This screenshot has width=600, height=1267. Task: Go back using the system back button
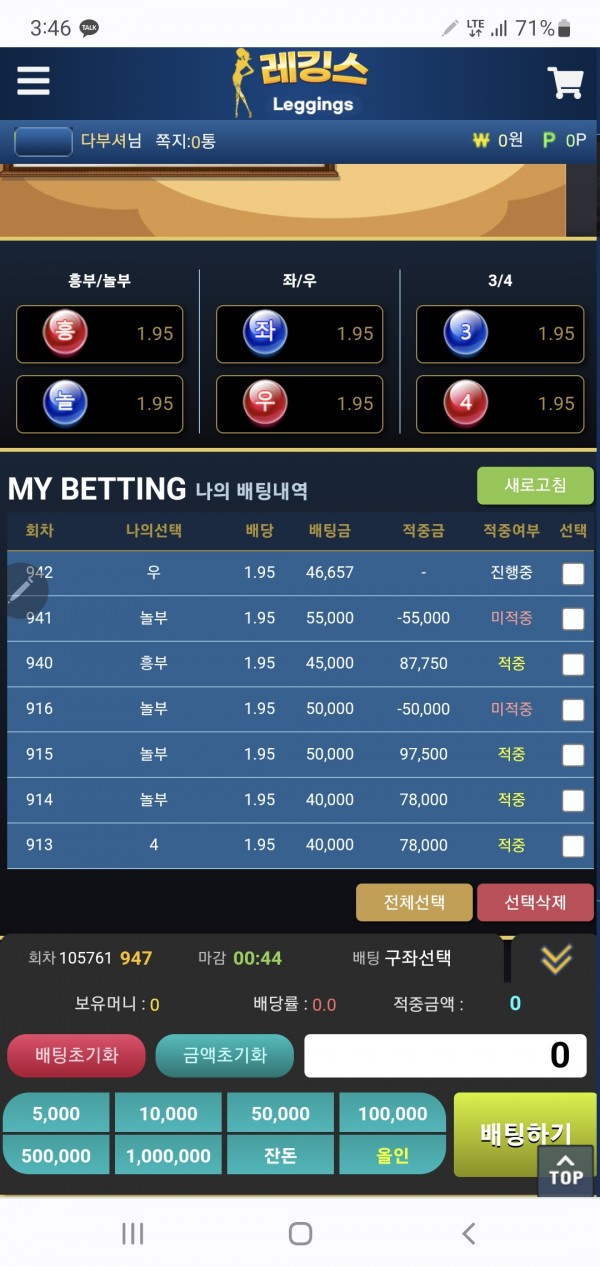pyautogui.click(x=468, y=1233)
